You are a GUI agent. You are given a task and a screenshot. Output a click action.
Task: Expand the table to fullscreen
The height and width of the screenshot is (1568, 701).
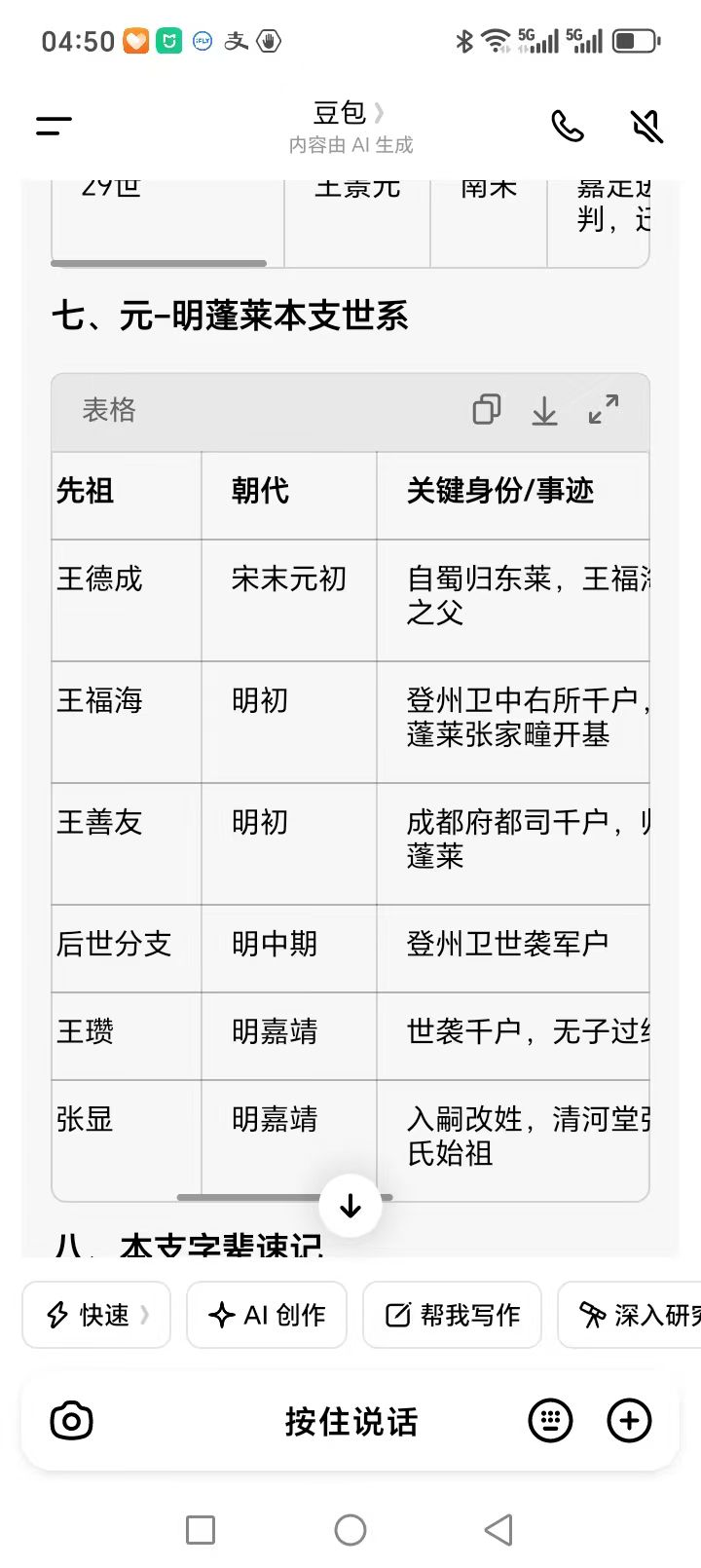[x=604, y=410]
